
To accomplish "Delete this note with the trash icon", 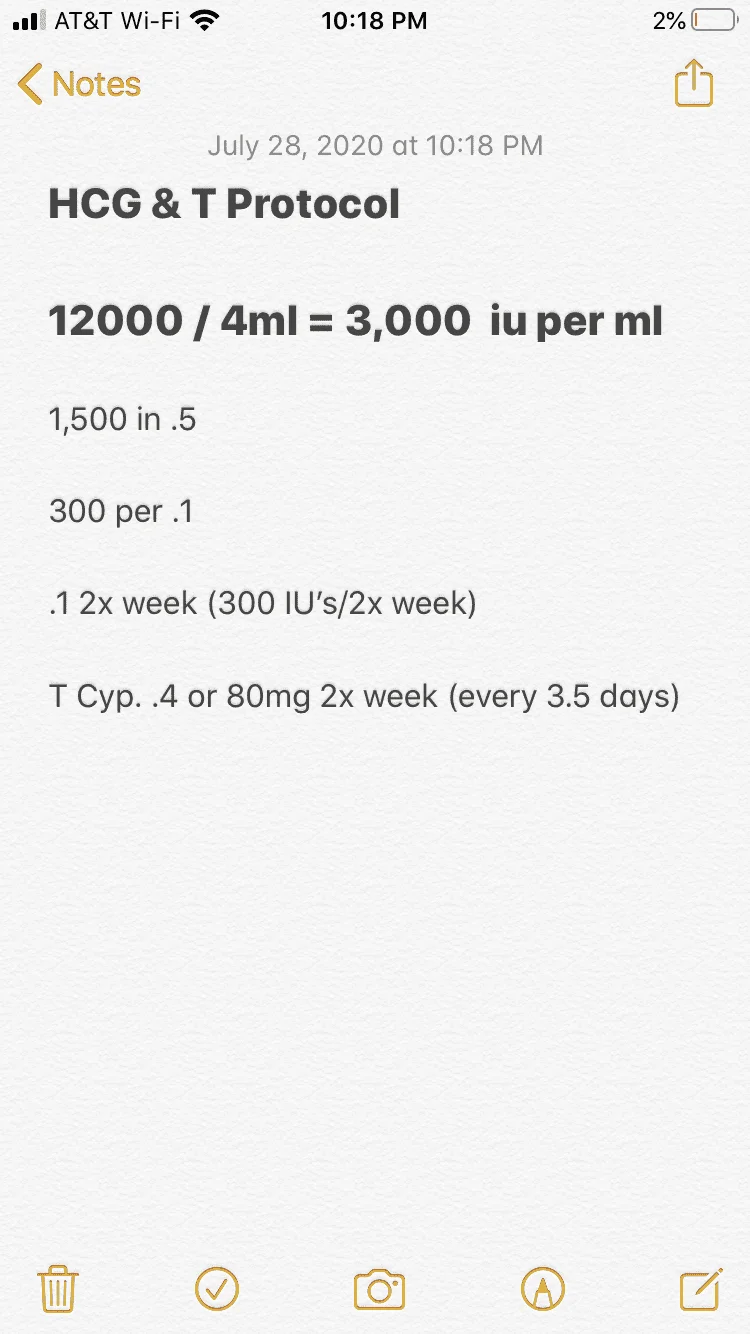I will tap(58, 1288).
